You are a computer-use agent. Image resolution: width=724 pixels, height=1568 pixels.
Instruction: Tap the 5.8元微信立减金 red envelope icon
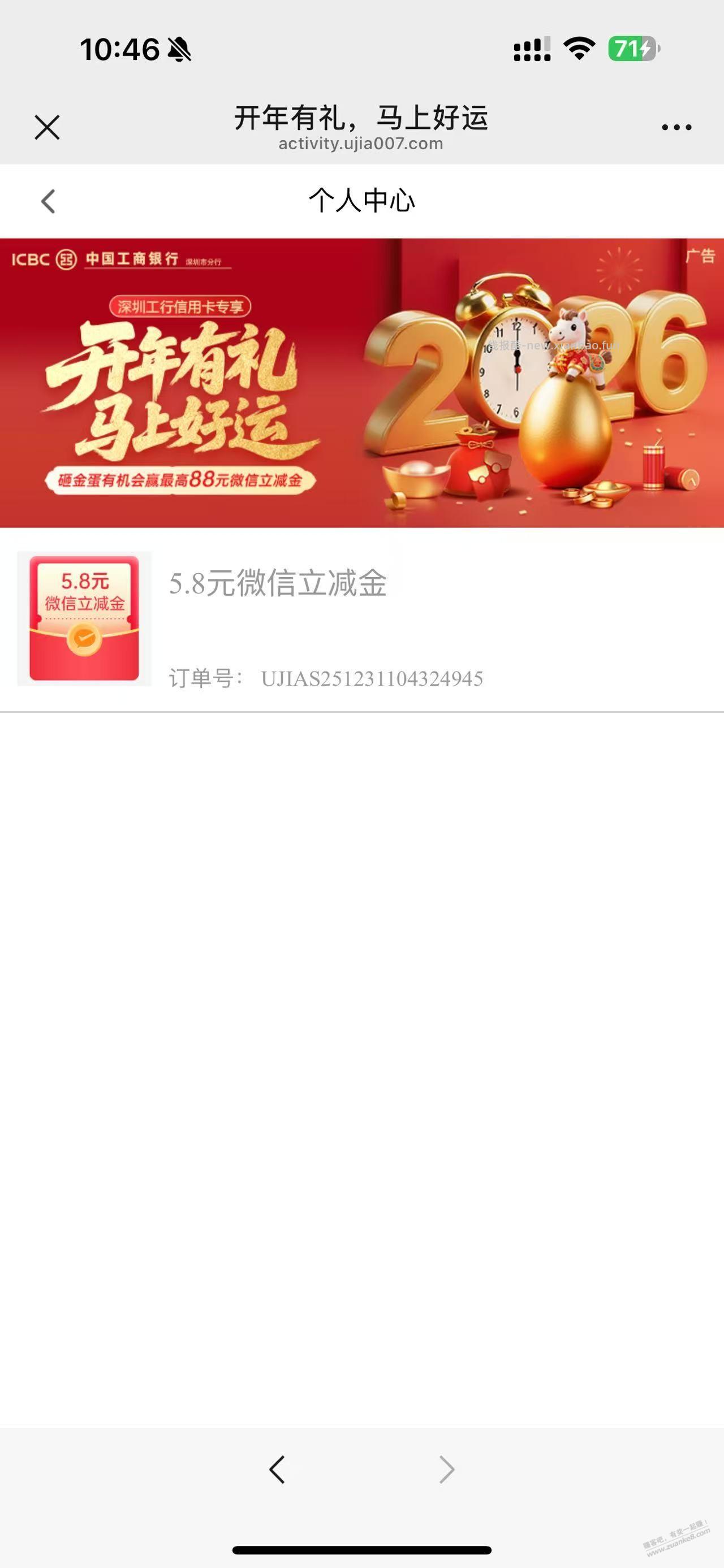click(x=83, y=618)
